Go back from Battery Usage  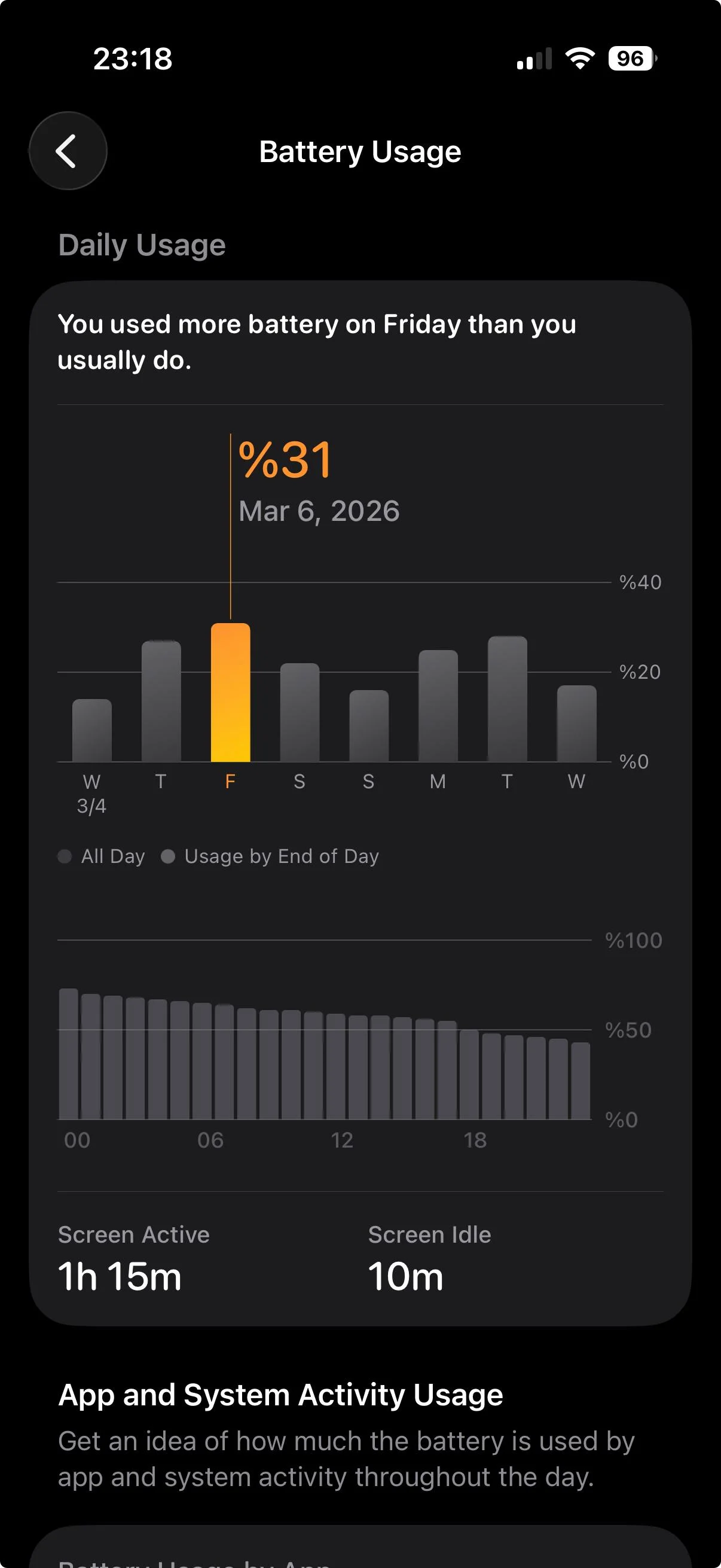click(x=68, y=151)
